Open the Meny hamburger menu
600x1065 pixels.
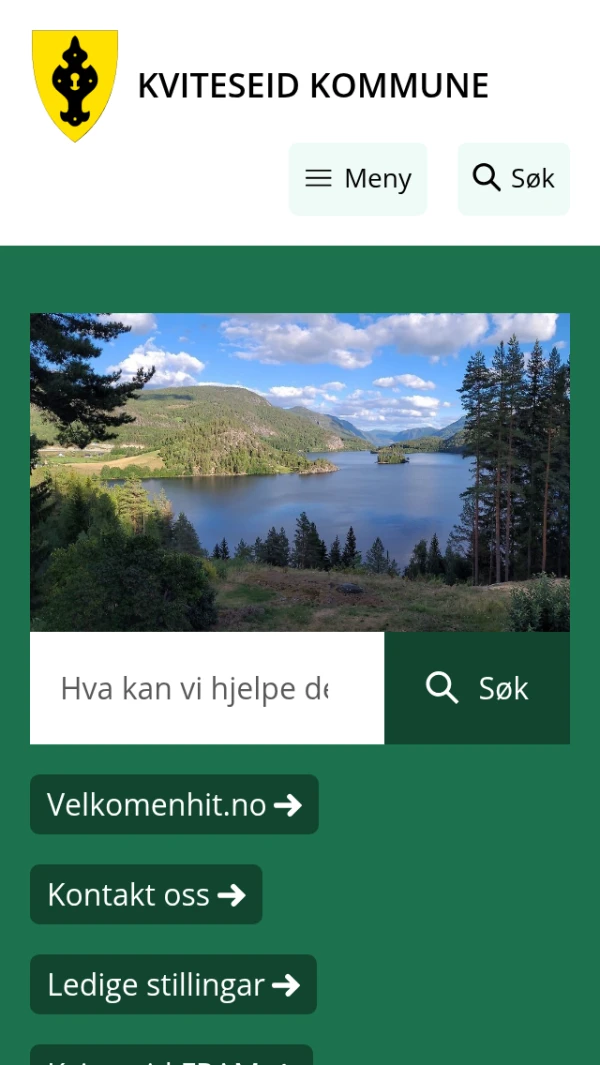(x=358, y=179)
